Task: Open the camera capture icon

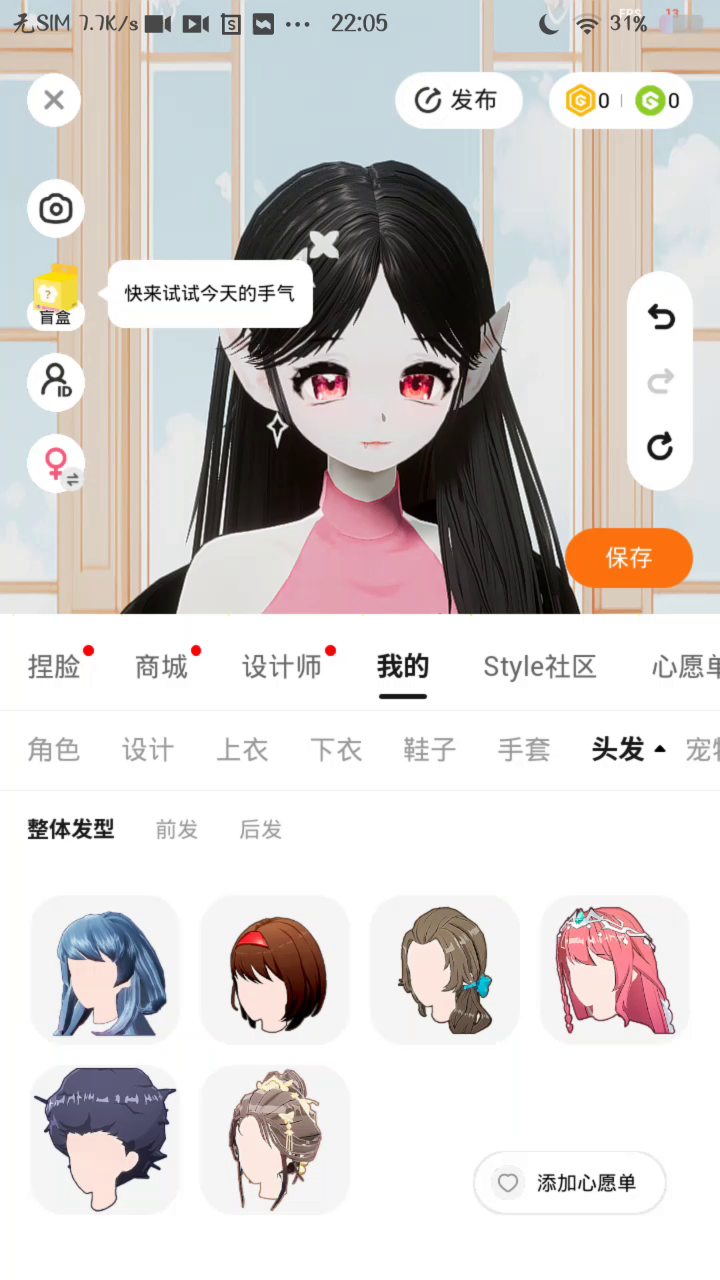Action: (x=56, y=209)
